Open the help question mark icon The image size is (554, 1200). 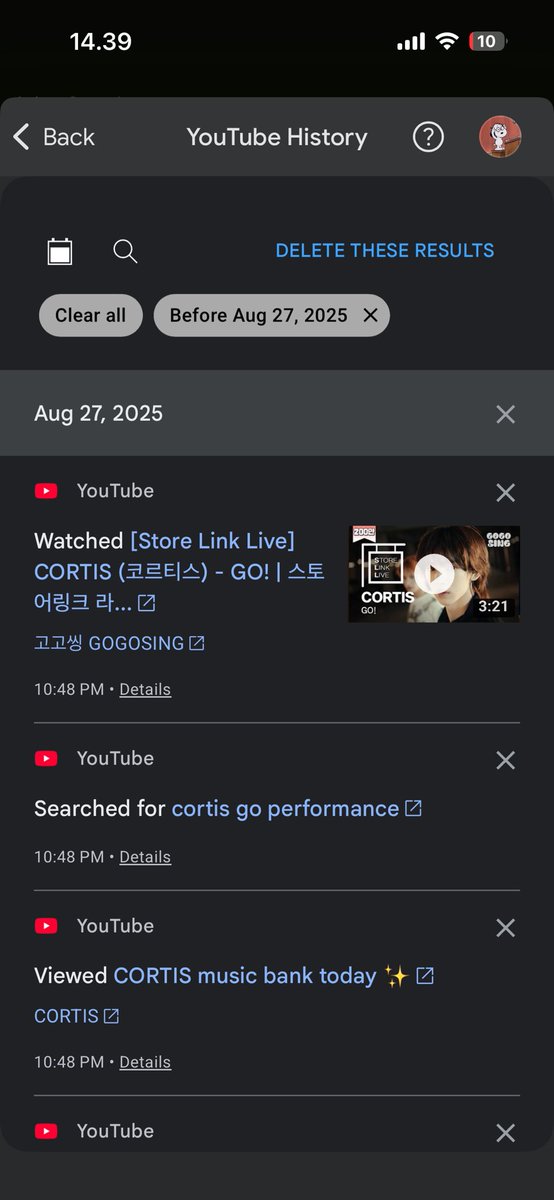[x=428, y=137]
